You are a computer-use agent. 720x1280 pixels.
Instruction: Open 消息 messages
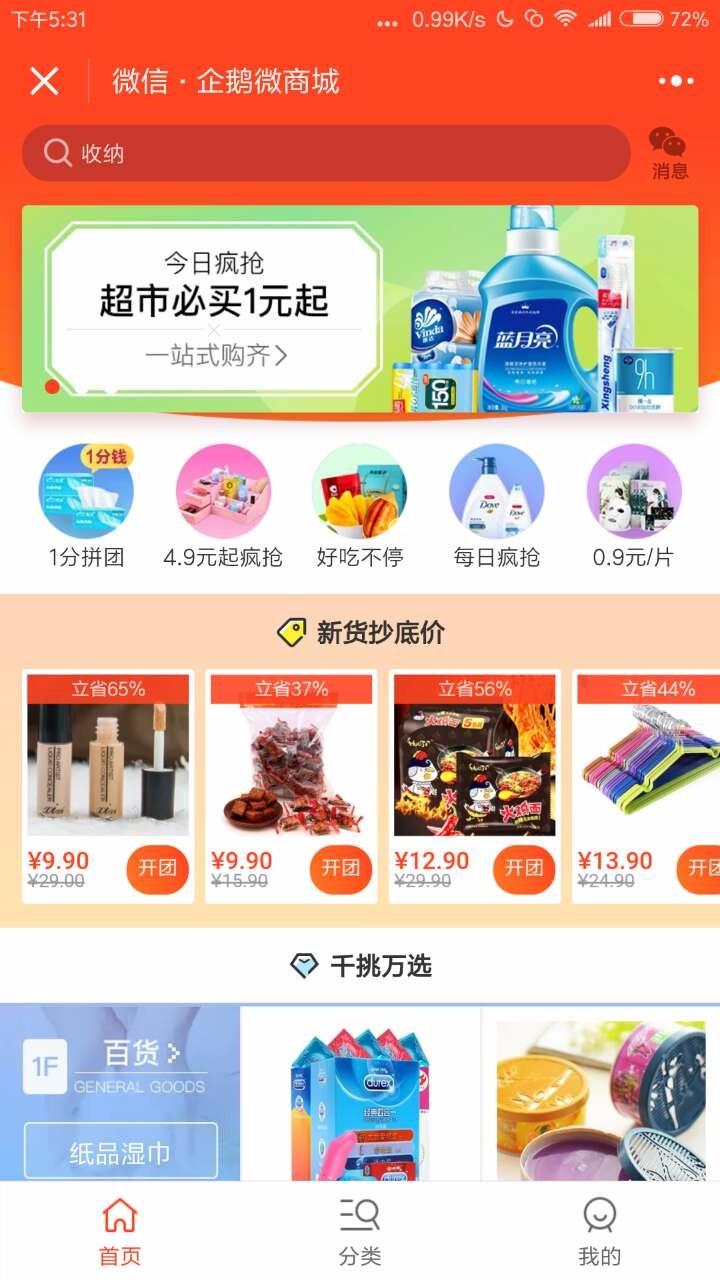(669, 153)
